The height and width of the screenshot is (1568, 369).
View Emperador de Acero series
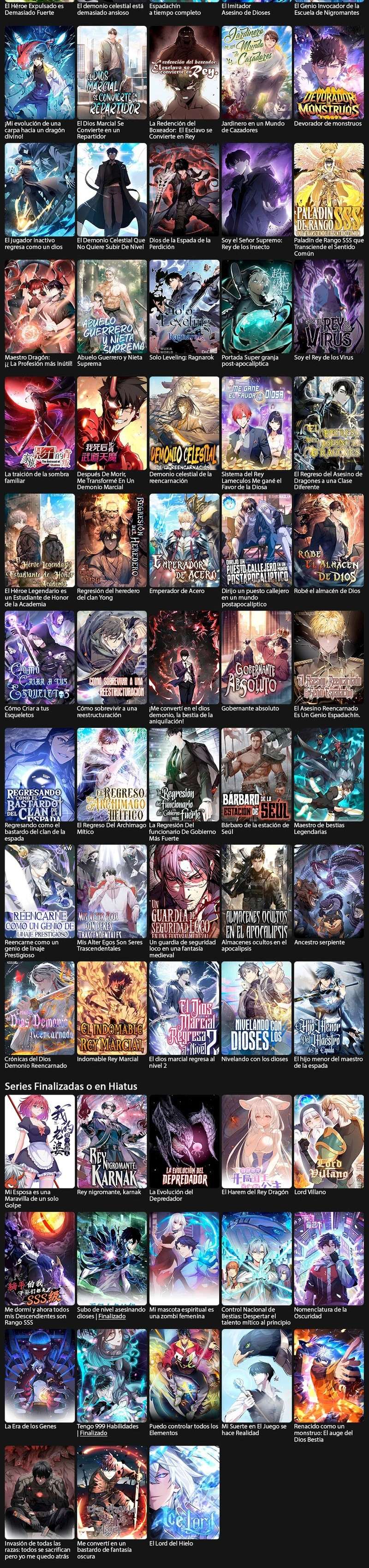184,540
